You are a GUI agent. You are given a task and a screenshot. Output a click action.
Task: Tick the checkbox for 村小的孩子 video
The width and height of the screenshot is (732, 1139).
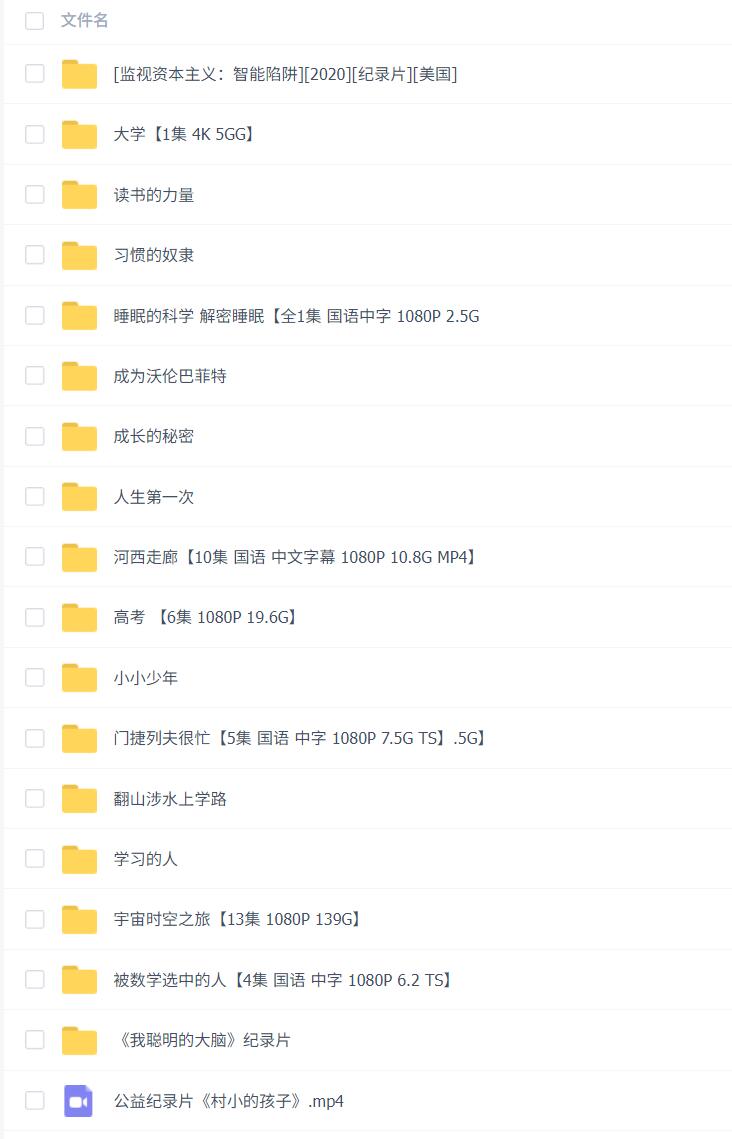[35, 1101]
